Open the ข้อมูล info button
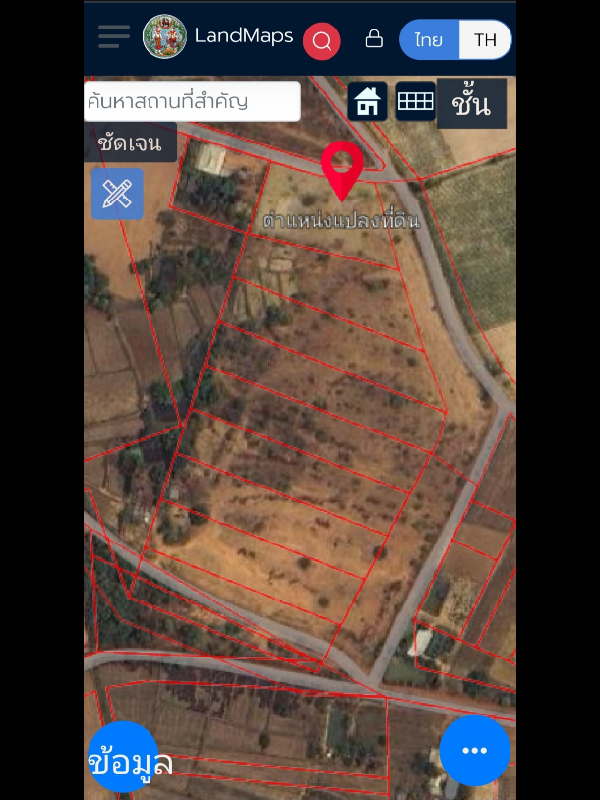Image resolution: width=600 pixels, height=800 pixels. [123, 758]
